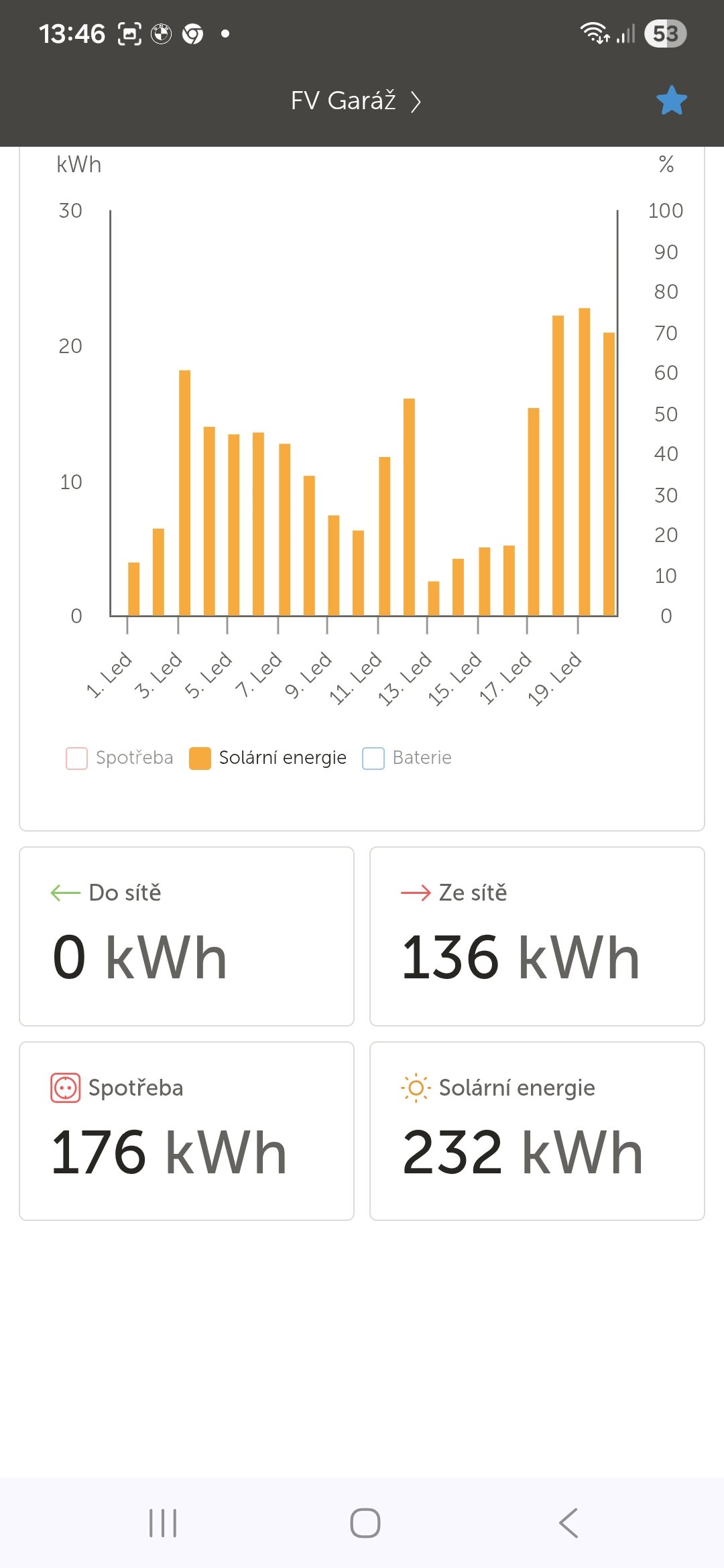Go back using the system back button
This screenshot has height=1568, width=724.
[568, 1522]
